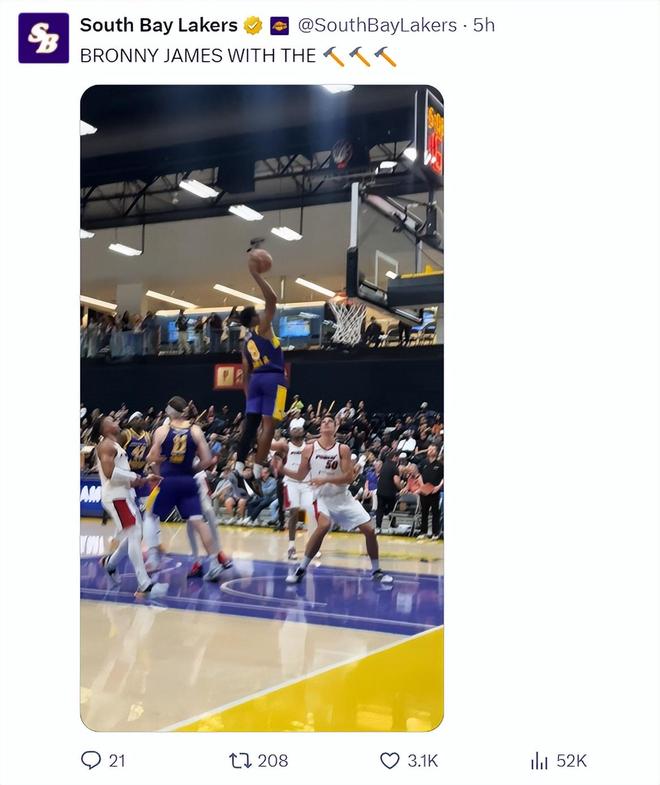
Task: Like the Bronny James post
Action: (391, 761)
